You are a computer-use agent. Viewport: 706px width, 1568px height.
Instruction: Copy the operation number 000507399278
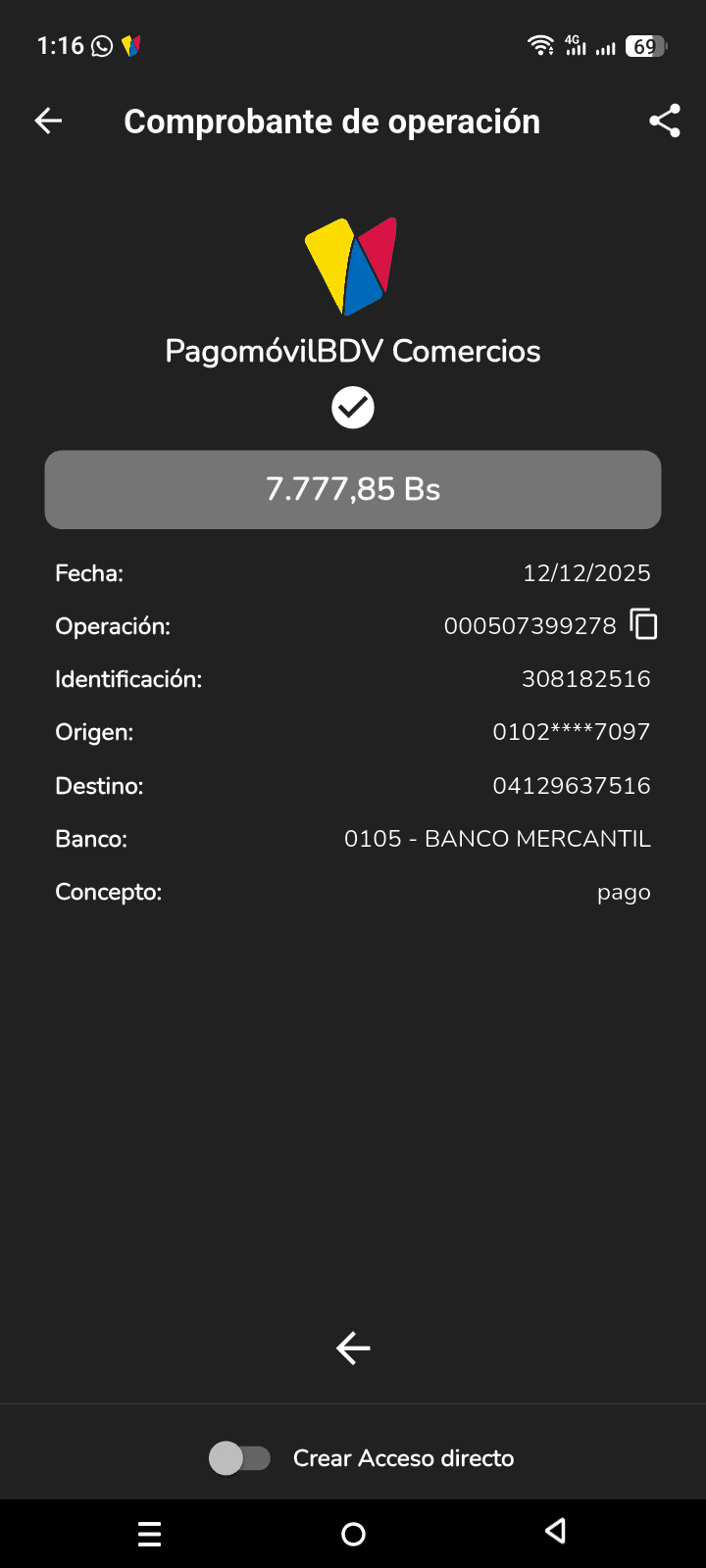point(643,624)
